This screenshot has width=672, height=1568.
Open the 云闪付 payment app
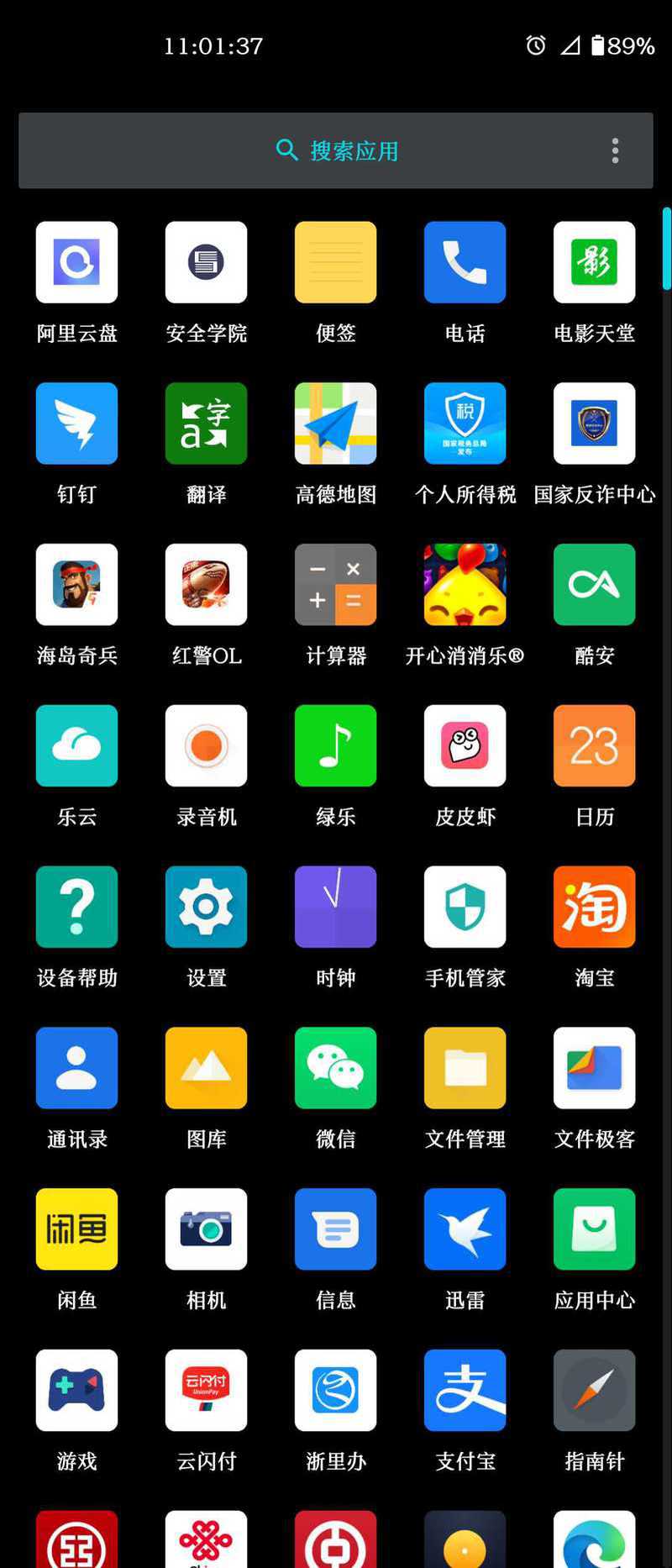click(206, 1391)
